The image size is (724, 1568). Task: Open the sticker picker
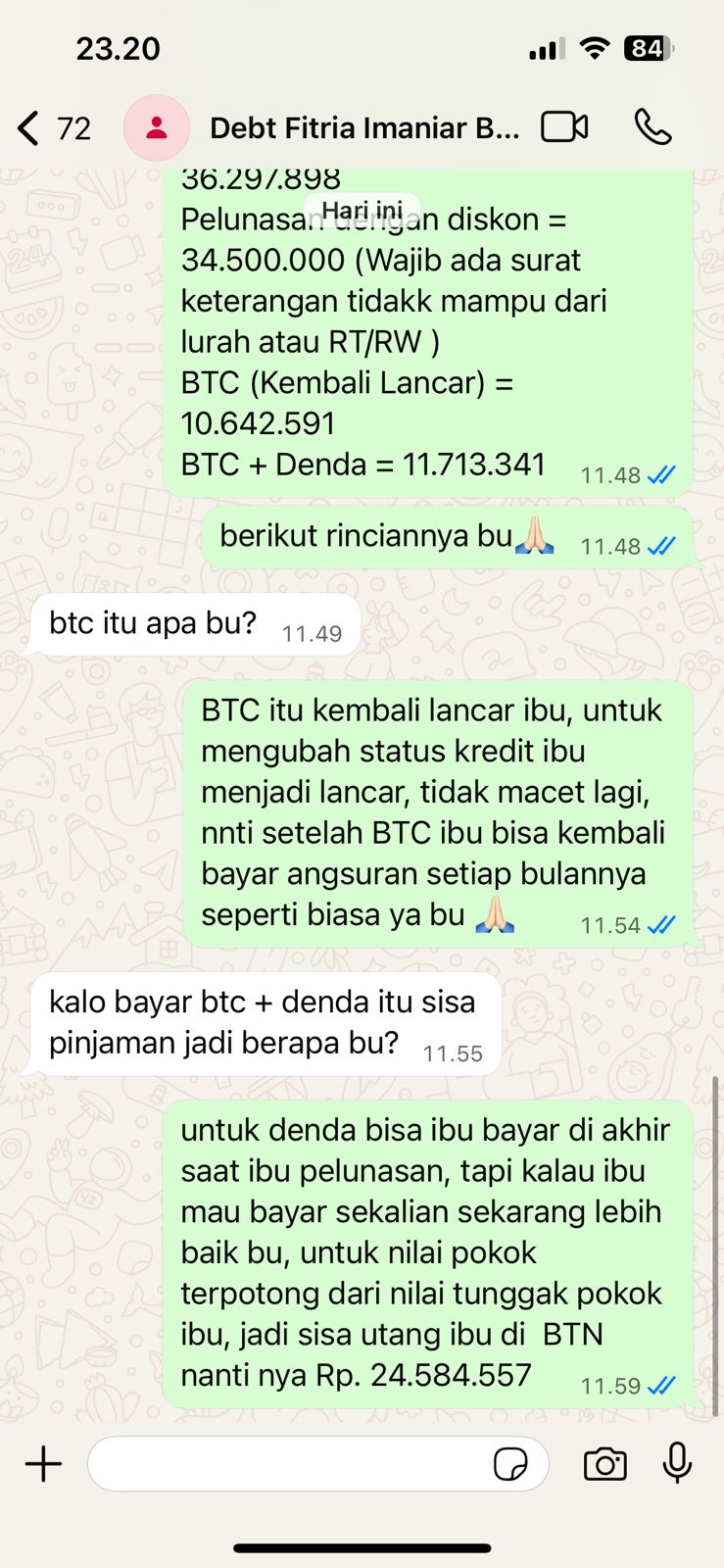pos(510,1464)
